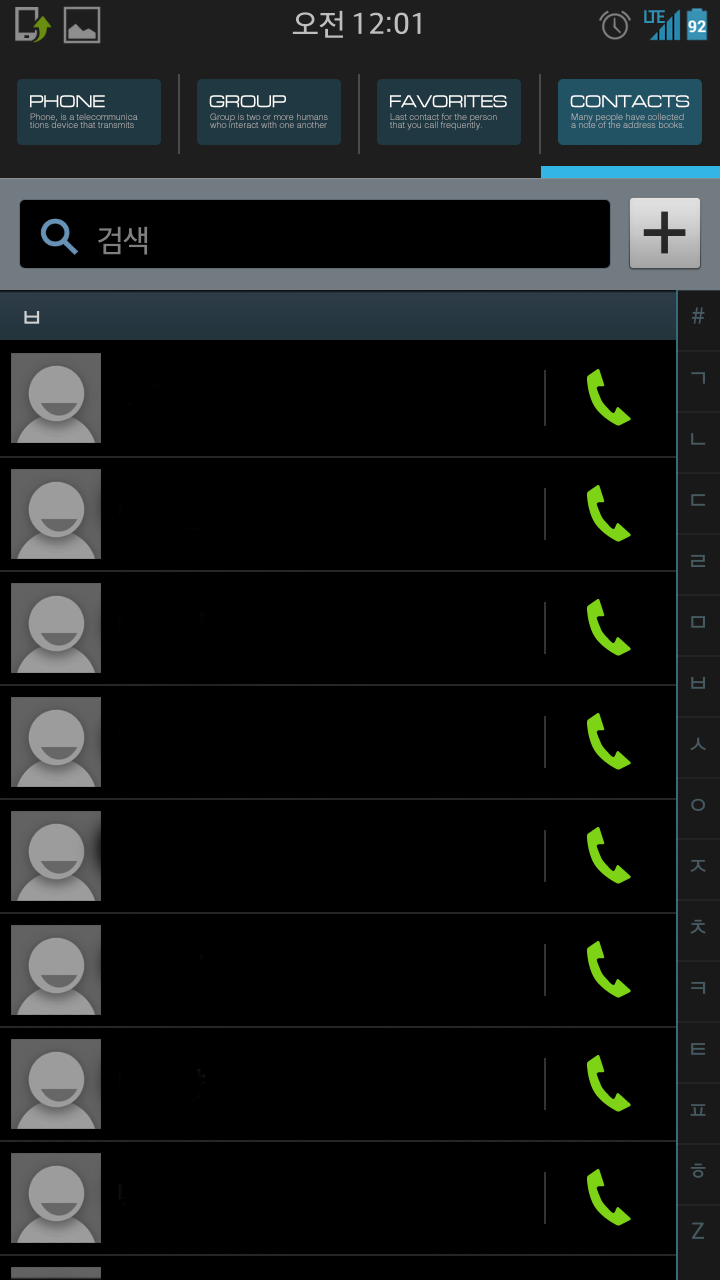Jump to Z in the index bar
The height and width of the screenshot is (1280, 720).
pos(698,1231)
